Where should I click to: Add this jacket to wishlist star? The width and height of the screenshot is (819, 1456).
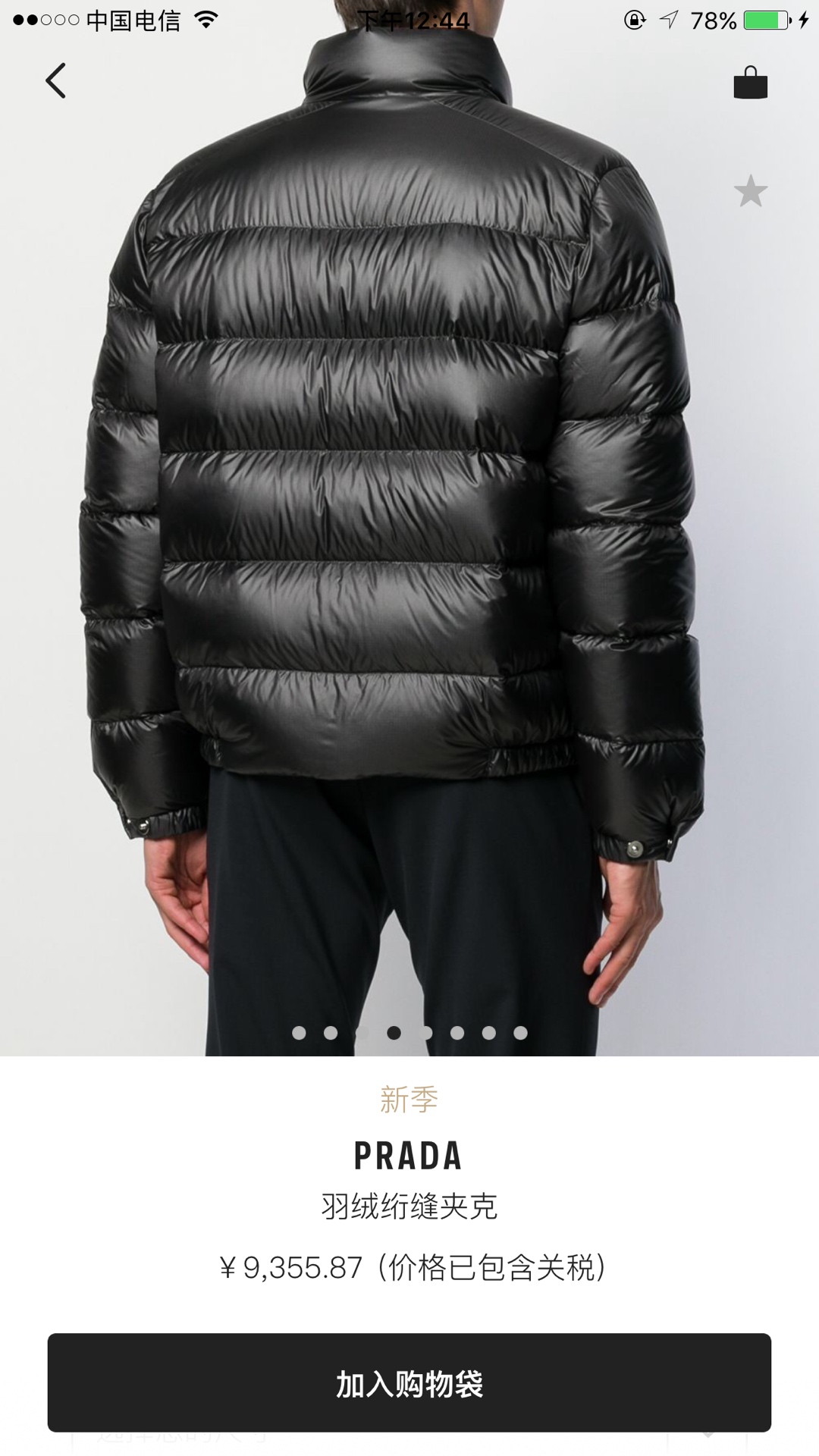click(750, 191)
